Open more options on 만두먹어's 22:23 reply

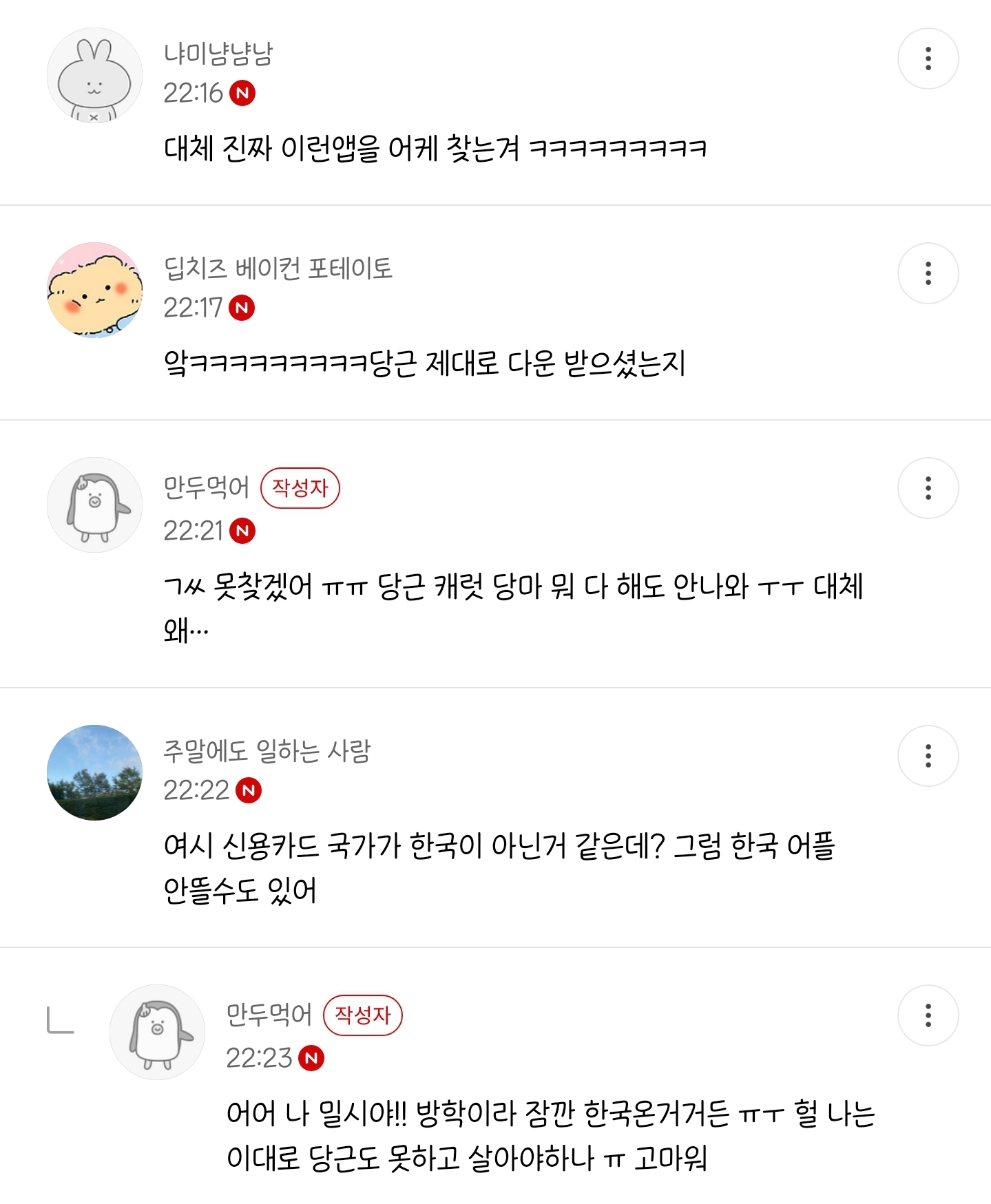[x=928, y=1015]
